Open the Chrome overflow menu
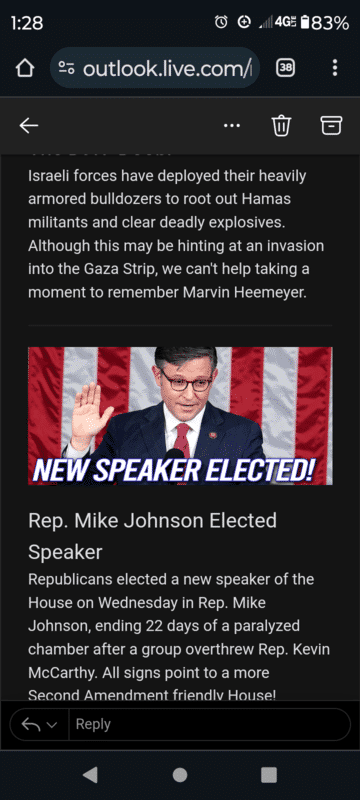 (335, 67)
